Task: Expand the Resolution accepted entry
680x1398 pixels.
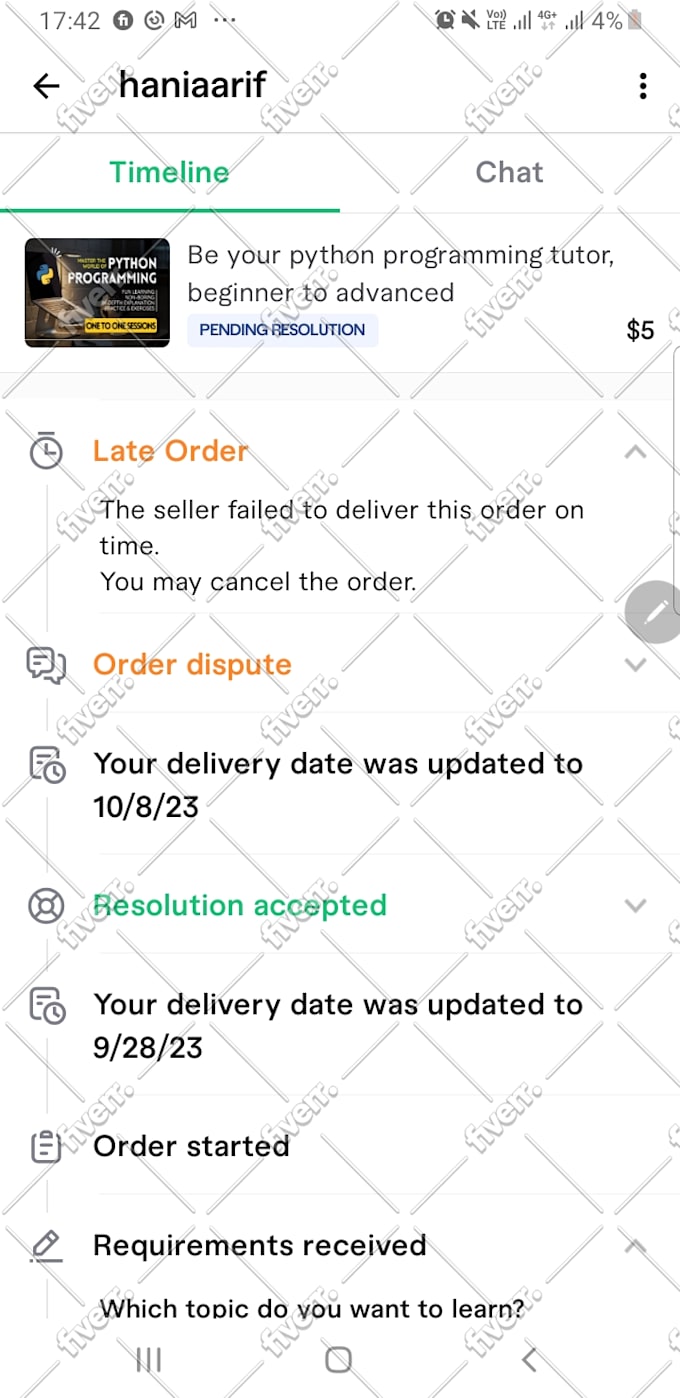Action: click(634, 906)
